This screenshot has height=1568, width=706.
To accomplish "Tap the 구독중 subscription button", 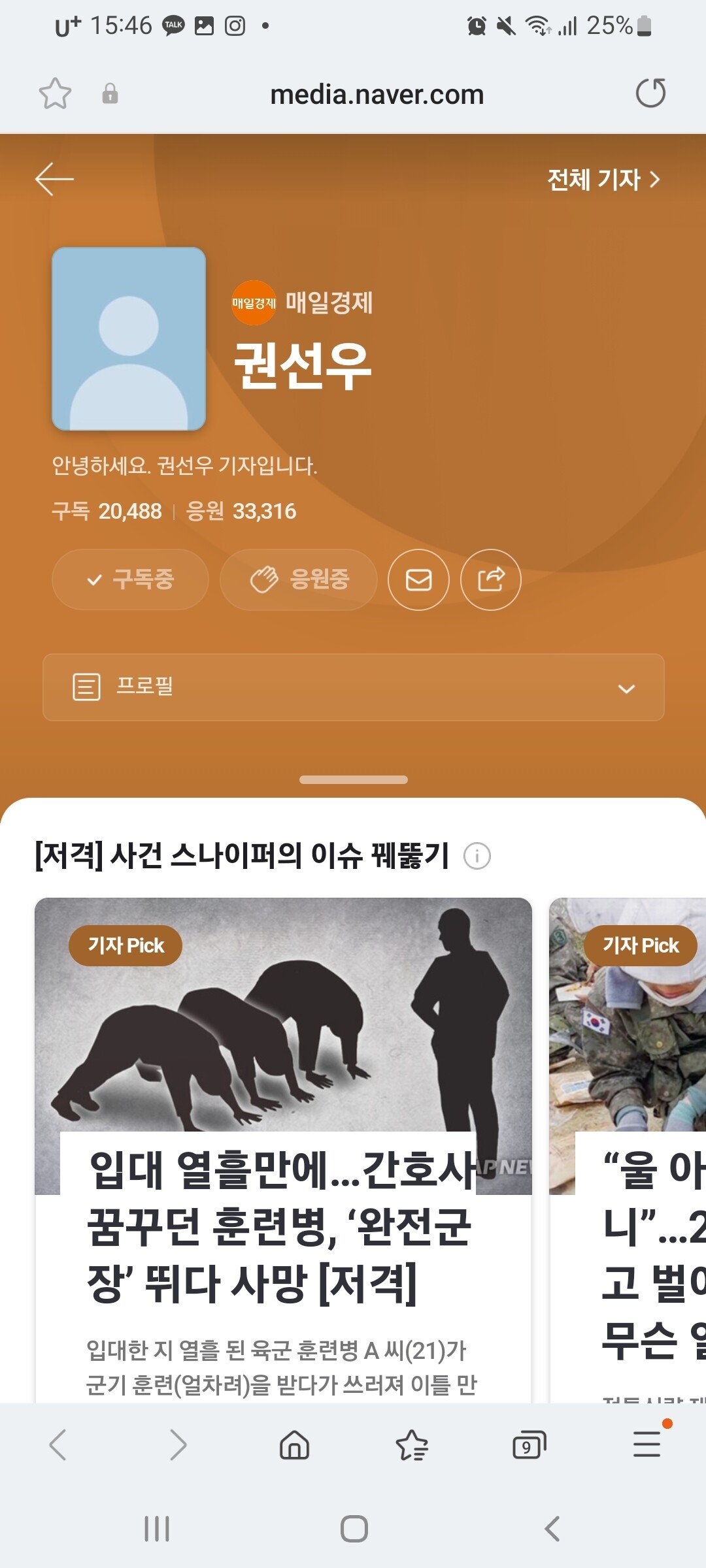I will coord(130,580).
